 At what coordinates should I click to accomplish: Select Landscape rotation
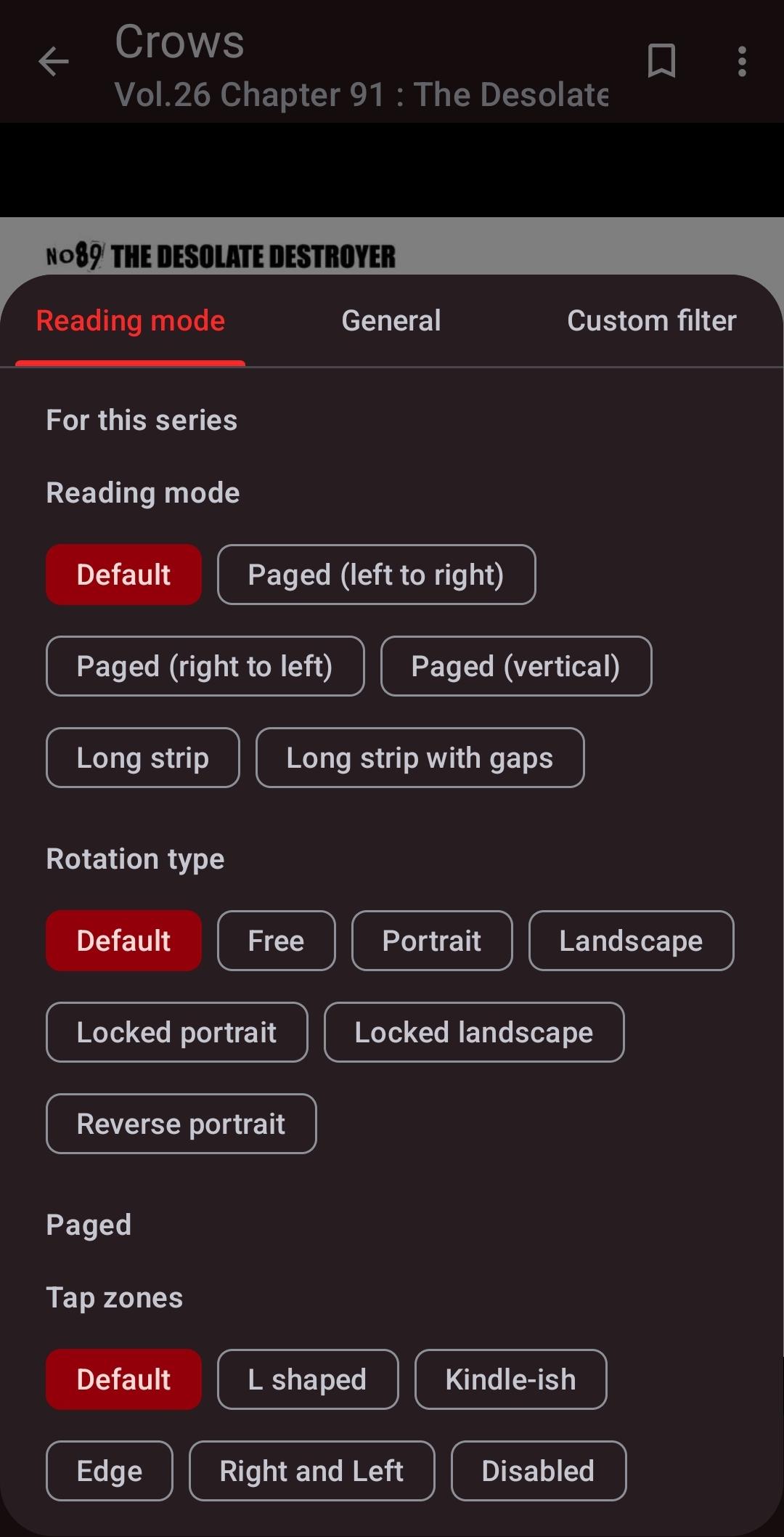tap(631, 941)
